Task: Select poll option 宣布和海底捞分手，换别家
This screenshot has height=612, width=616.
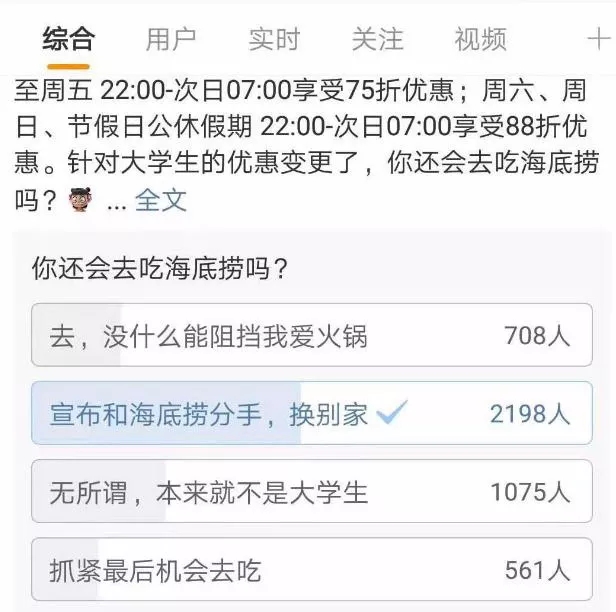Action: [x=311, y=414]
